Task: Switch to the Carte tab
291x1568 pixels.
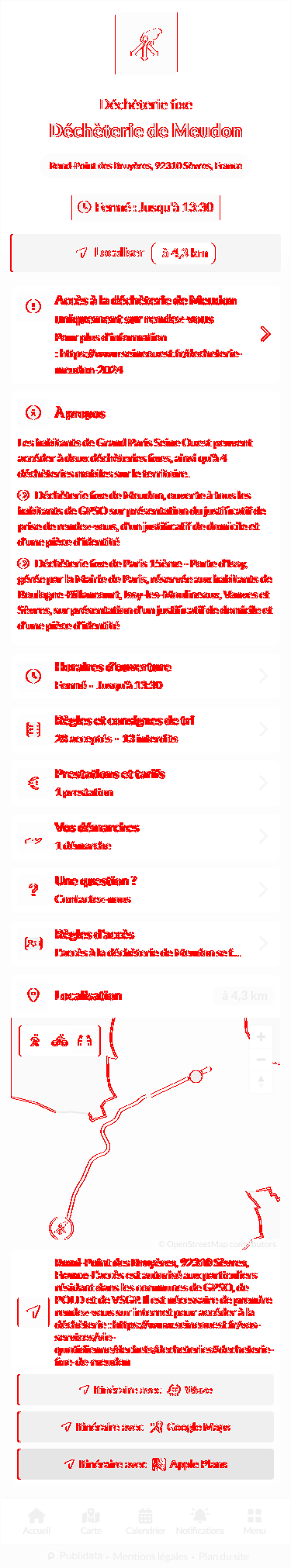Action: (x=91, y=1521)
